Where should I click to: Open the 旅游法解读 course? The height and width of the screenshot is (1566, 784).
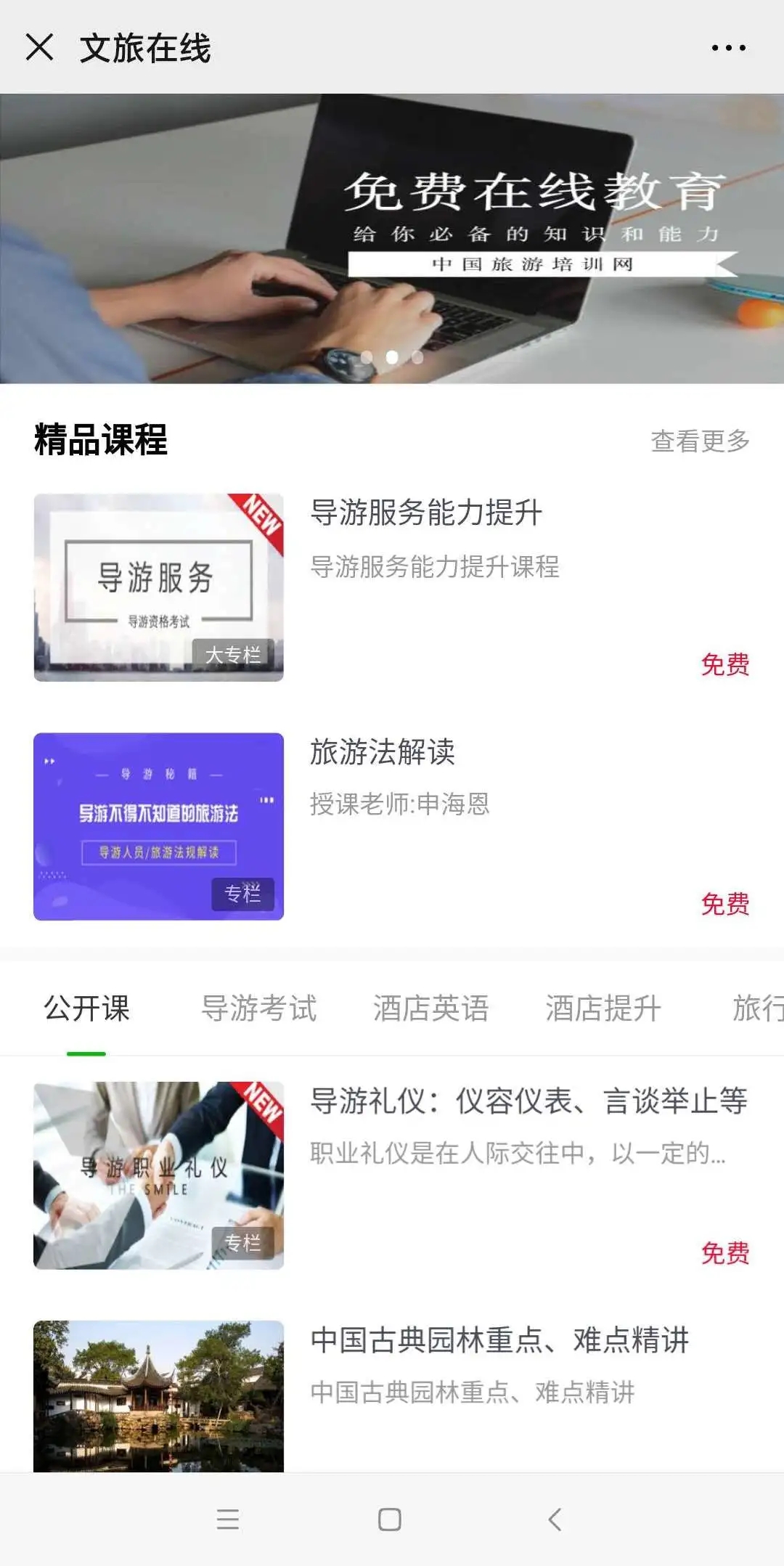(x=383, y=752)
